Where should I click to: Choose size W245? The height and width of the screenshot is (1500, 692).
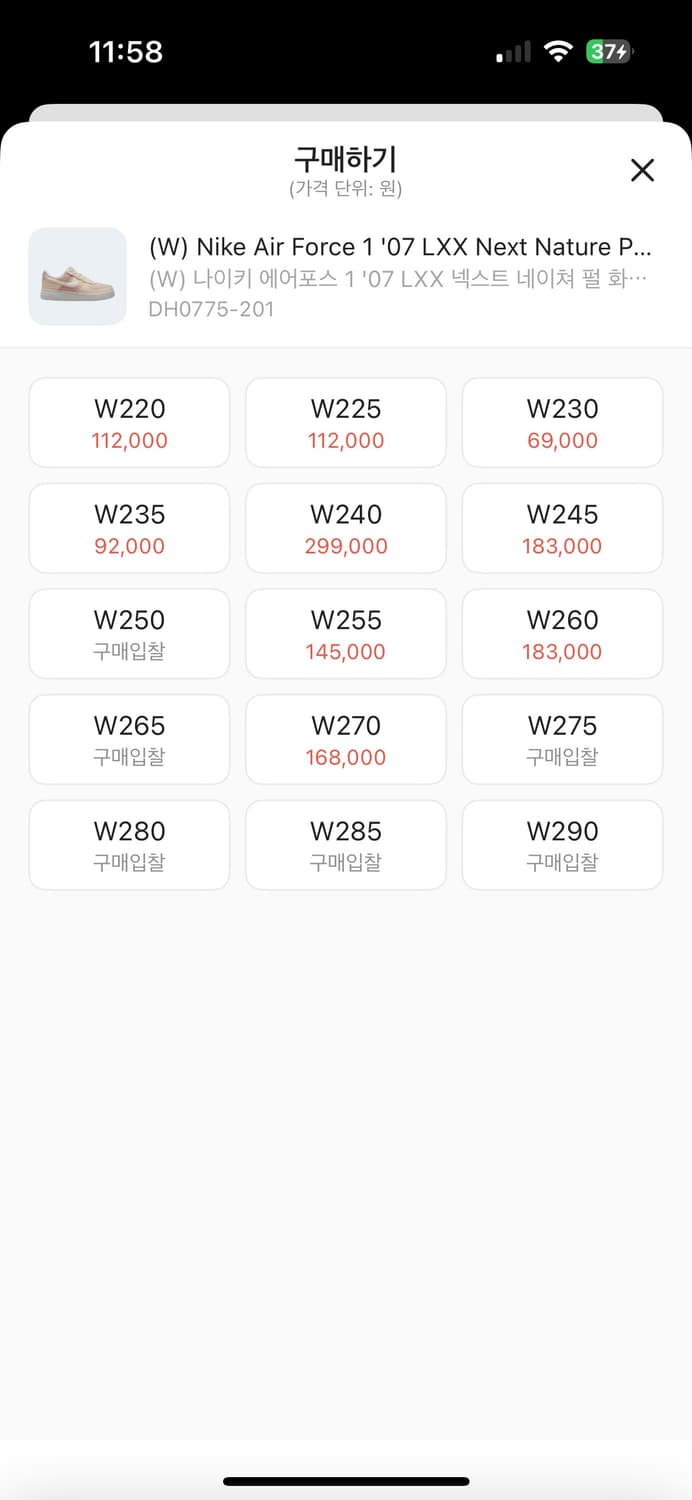tap(562, 528)
